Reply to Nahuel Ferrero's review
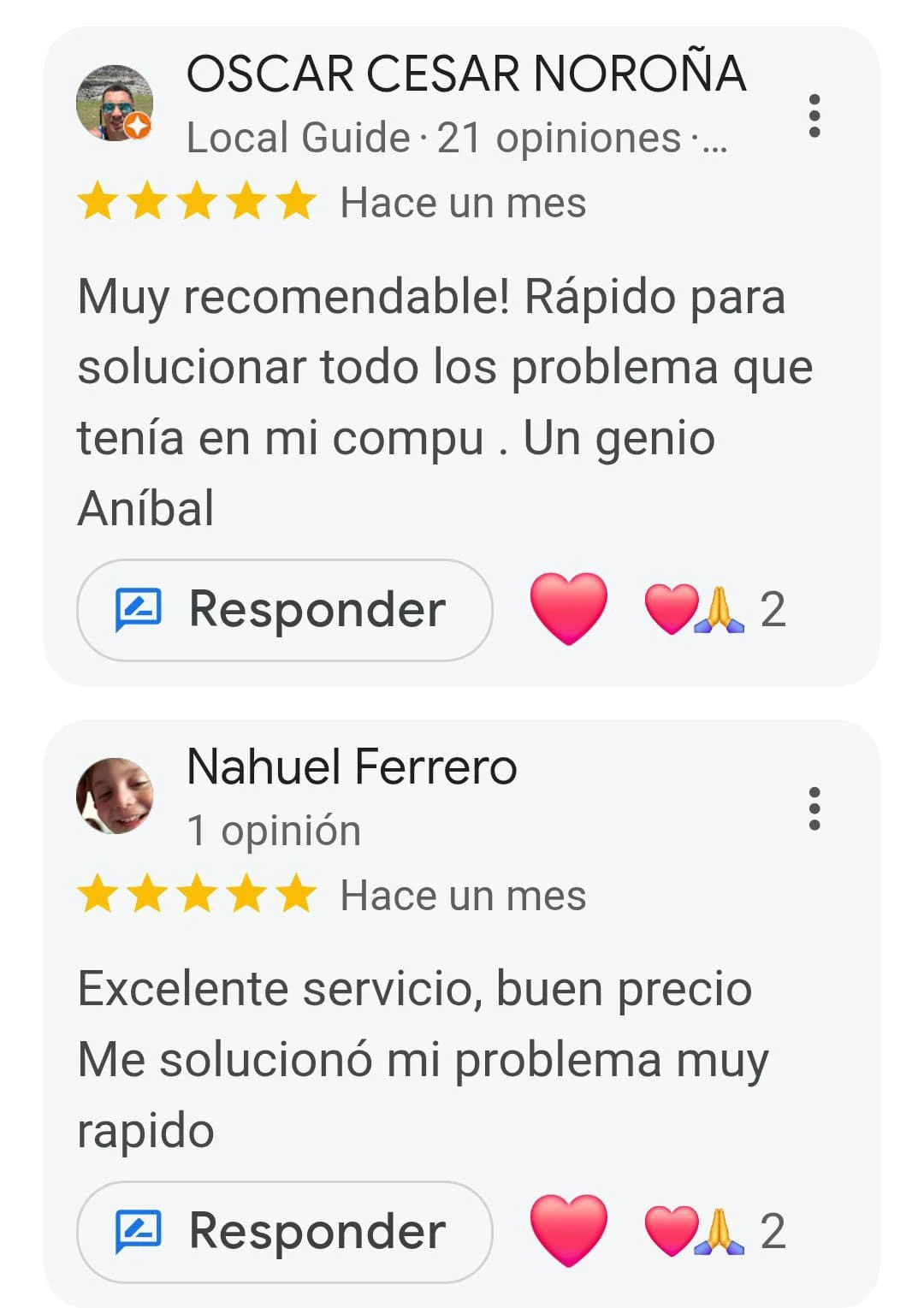This screenshot has width=924, height=1308. point(285,1232)
